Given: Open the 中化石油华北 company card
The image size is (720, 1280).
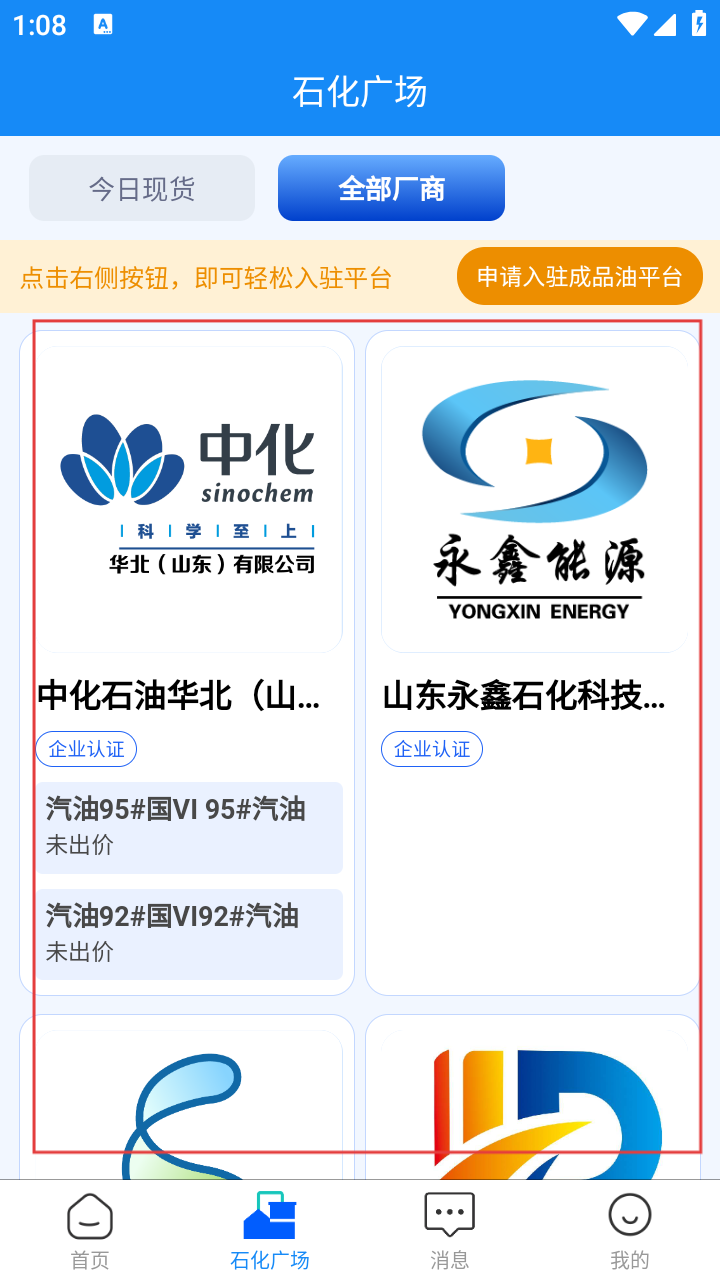Looking at the screenshot, I should 187,663.
